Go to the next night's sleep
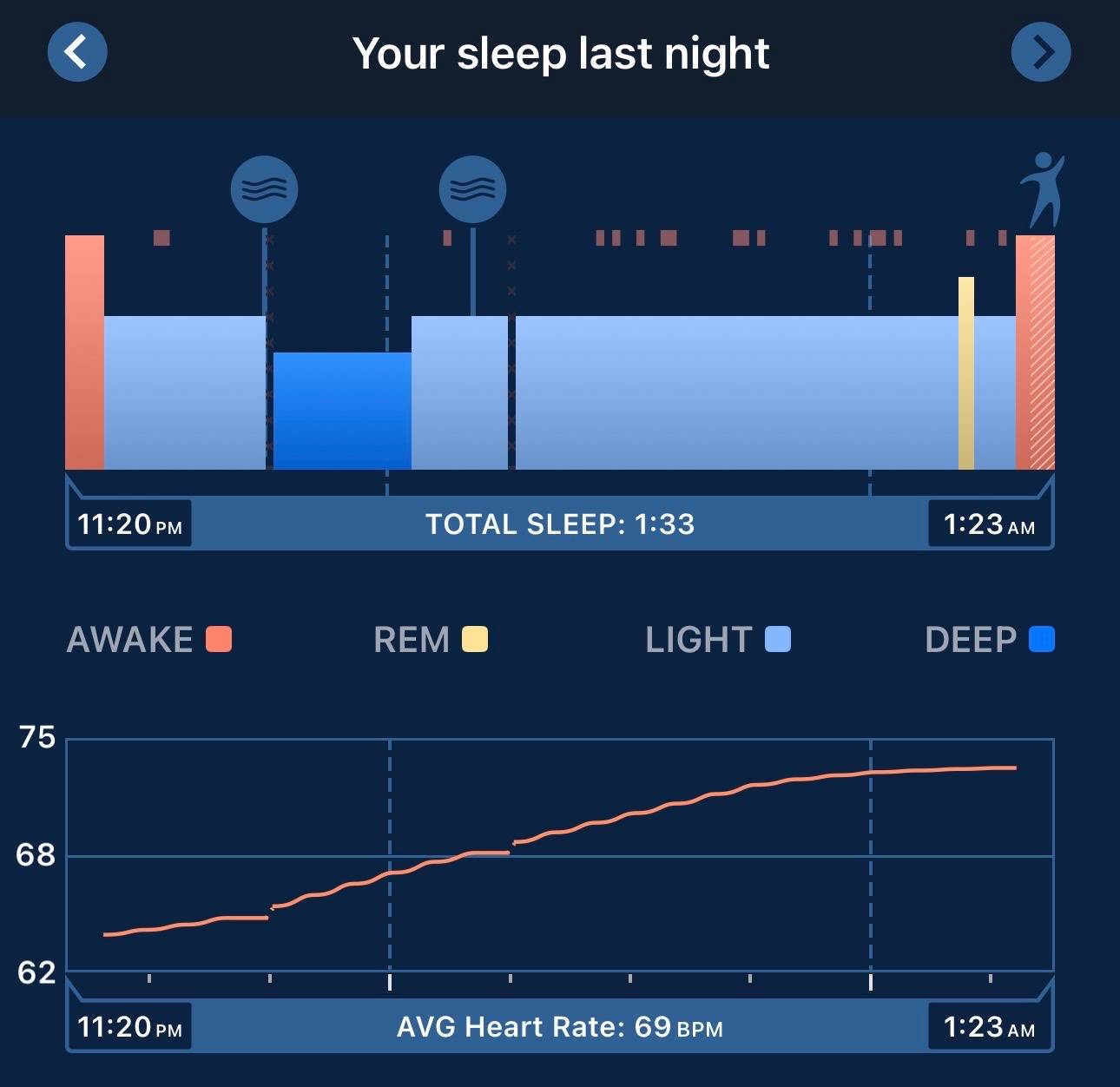This screenshot has height=1087, width=1120. [1041, 52]
